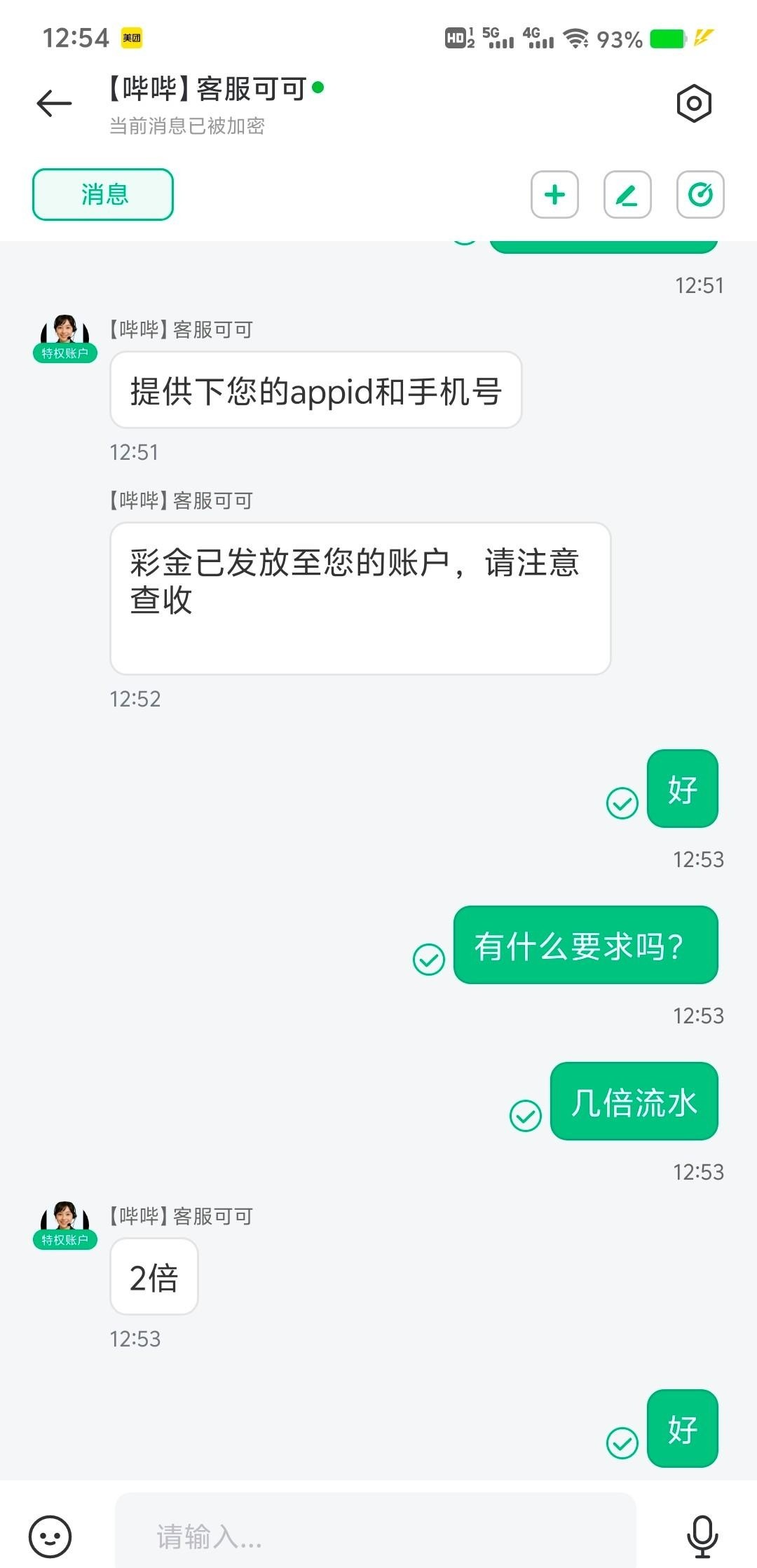Click the circular timer icon top right
The height and width of the screenshot is (1568, 757).
click(x=700, y=194)
